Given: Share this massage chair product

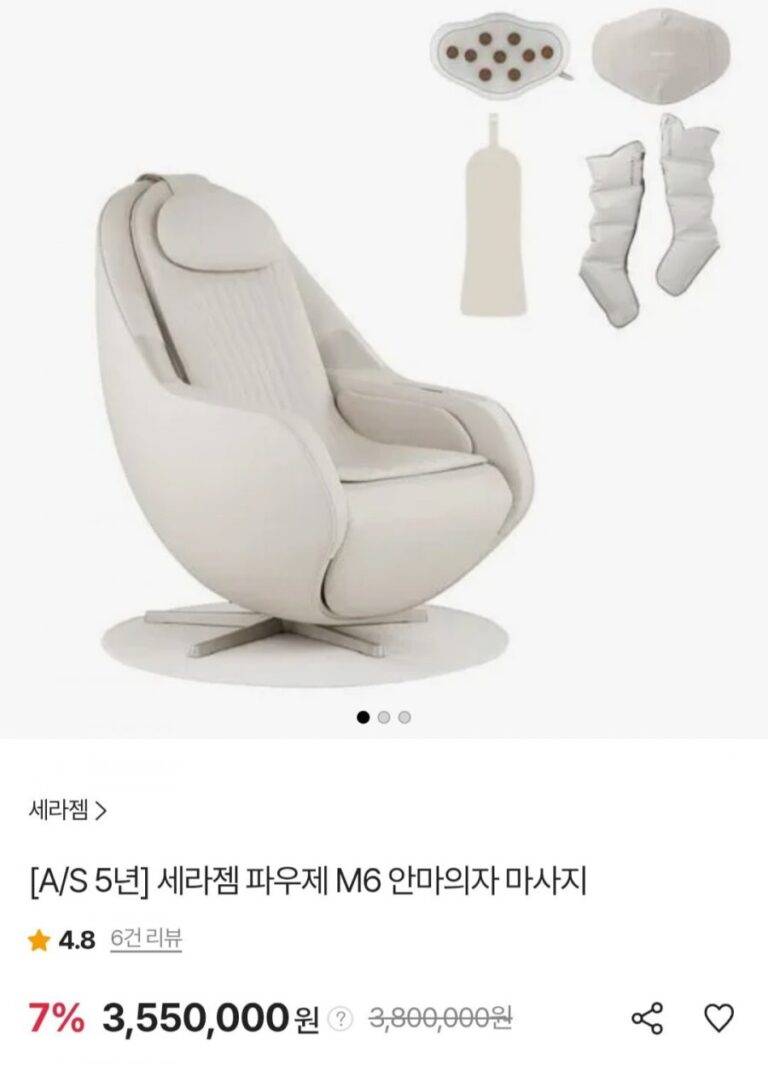Looking at the screenshot, I should pyautogui.click(x=648, y=1019).
